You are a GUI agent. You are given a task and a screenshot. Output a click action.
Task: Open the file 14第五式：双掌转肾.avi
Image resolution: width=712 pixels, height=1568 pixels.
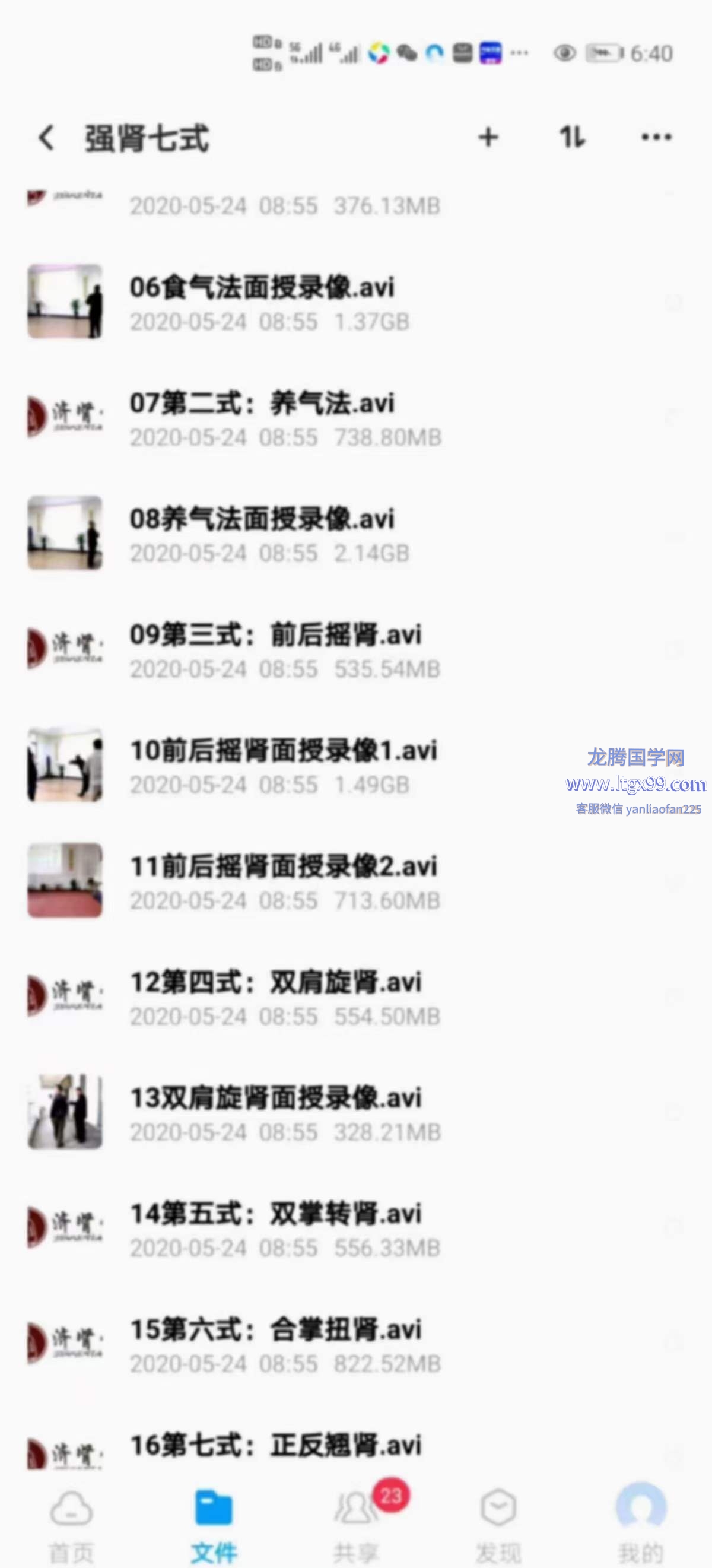click(275, 1227)
